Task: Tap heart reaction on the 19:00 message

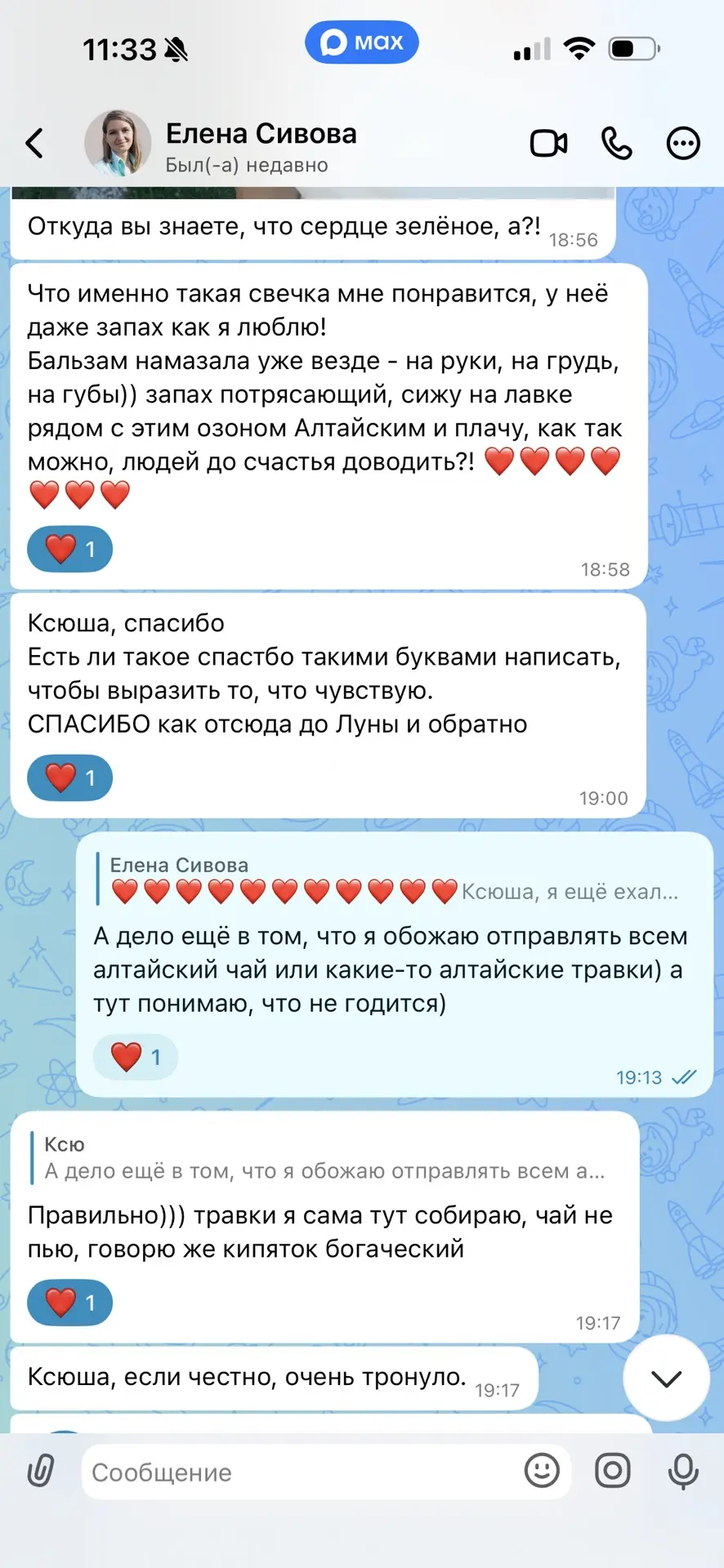Action: click(x=69, y=777)
